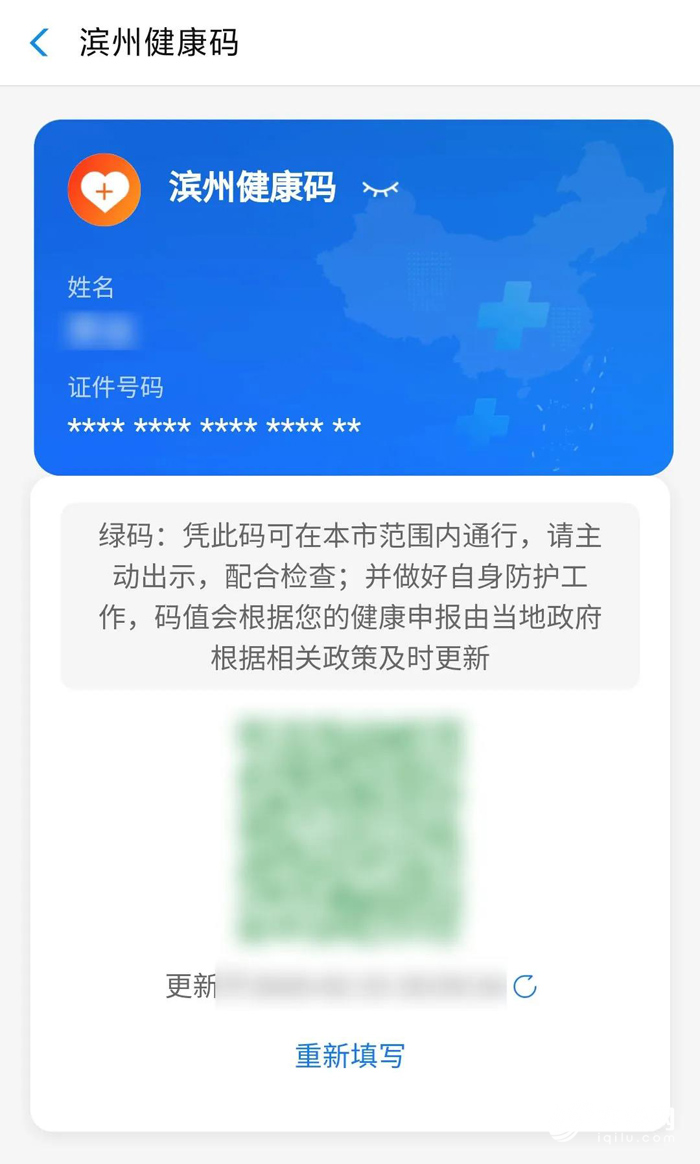Go back from 滨州健康码 page
Screen dimensions: 700x1164
(39, 43)
